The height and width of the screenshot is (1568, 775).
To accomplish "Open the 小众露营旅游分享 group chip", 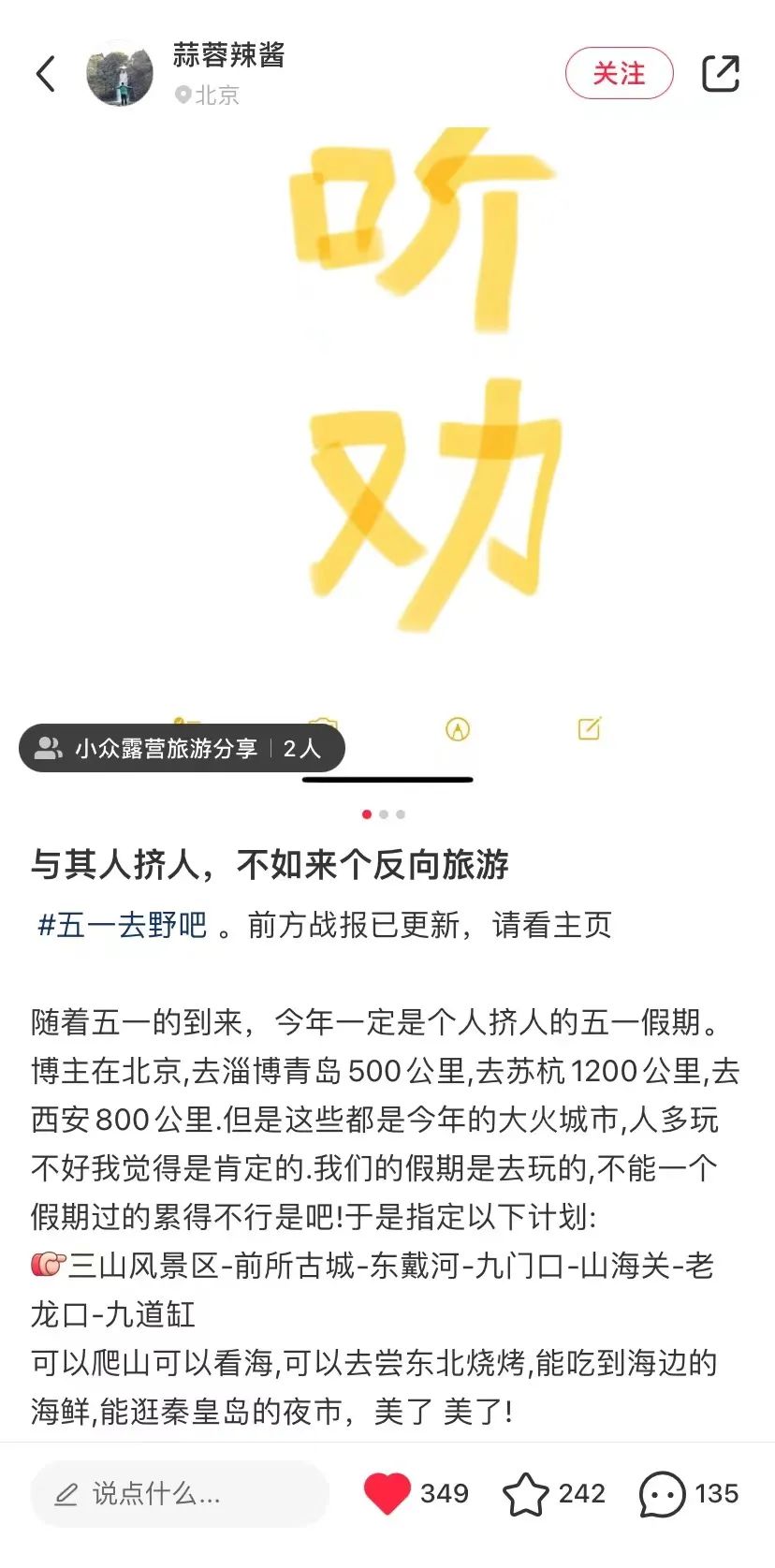I will pyautogui.click(x=182, y=748).
